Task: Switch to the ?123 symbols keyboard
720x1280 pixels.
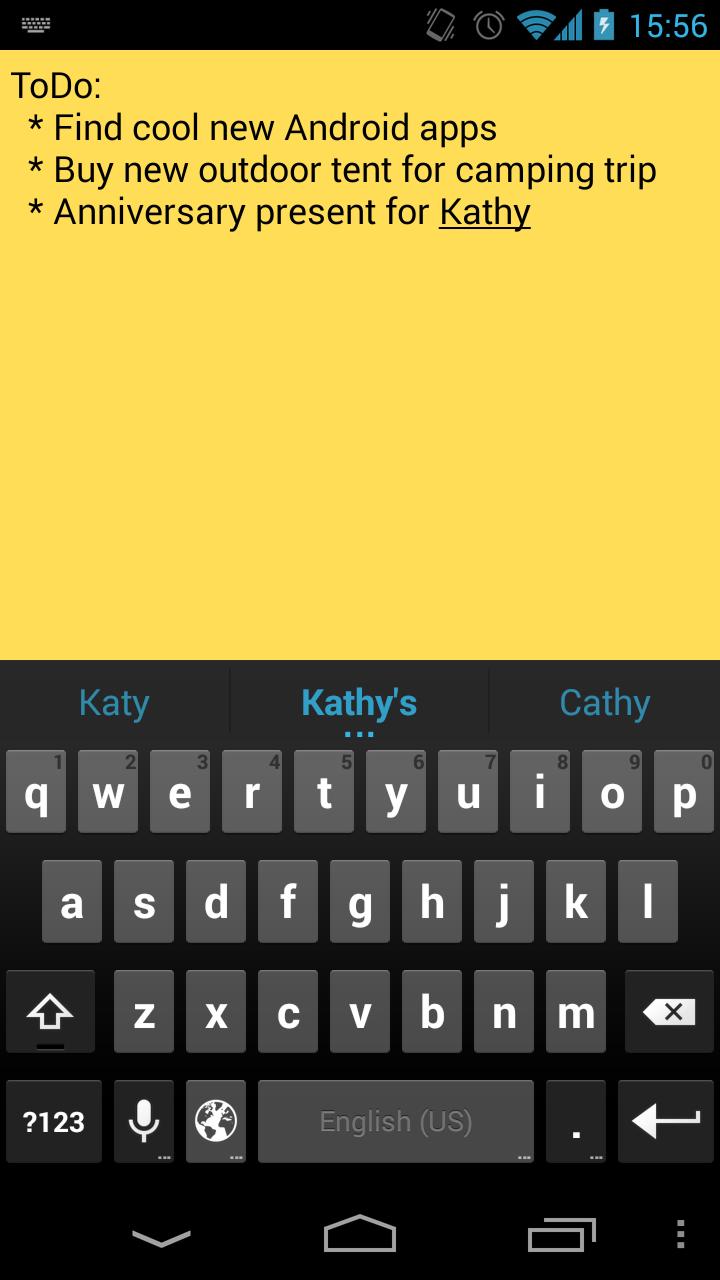Action: tap(54, 1121)
